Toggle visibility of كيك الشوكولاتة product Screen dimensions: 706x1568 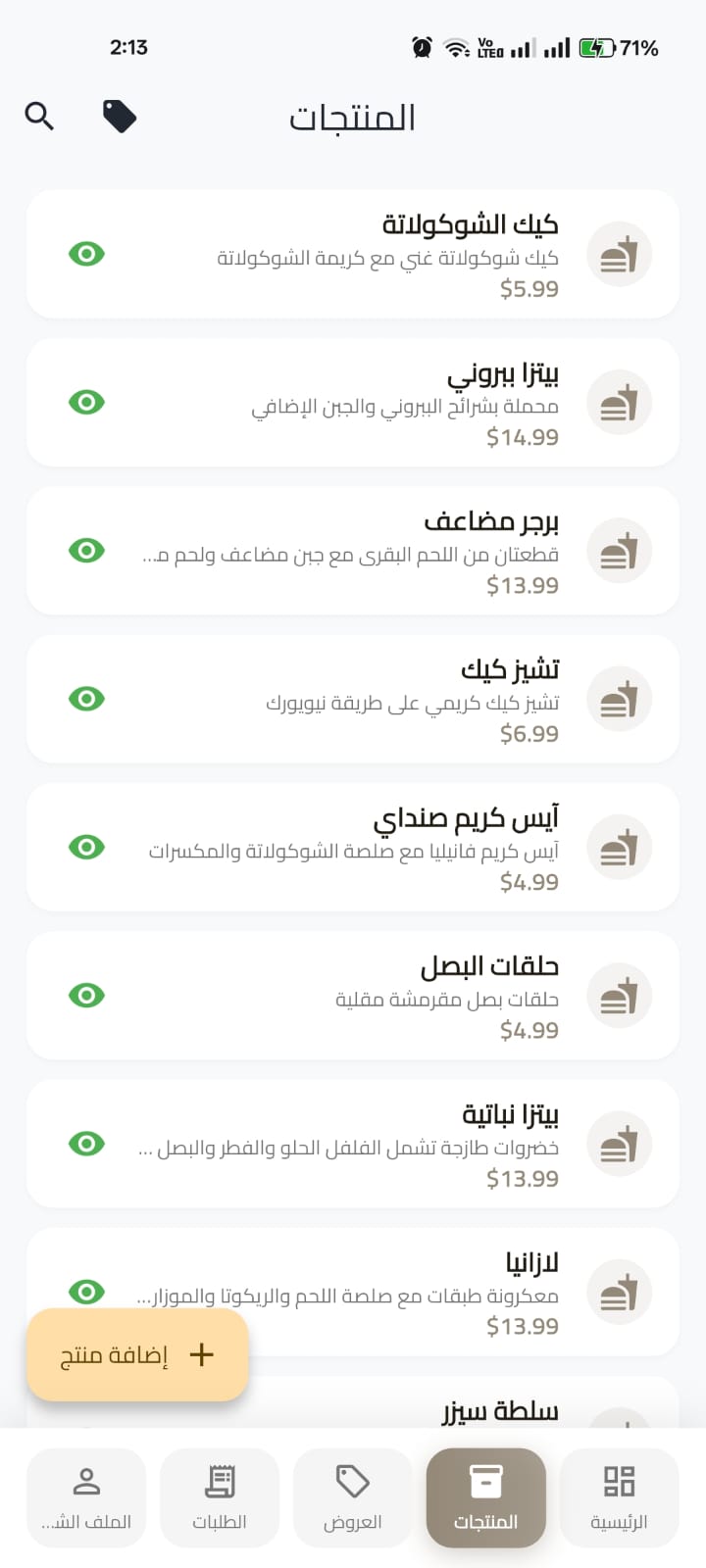[86, 254]
